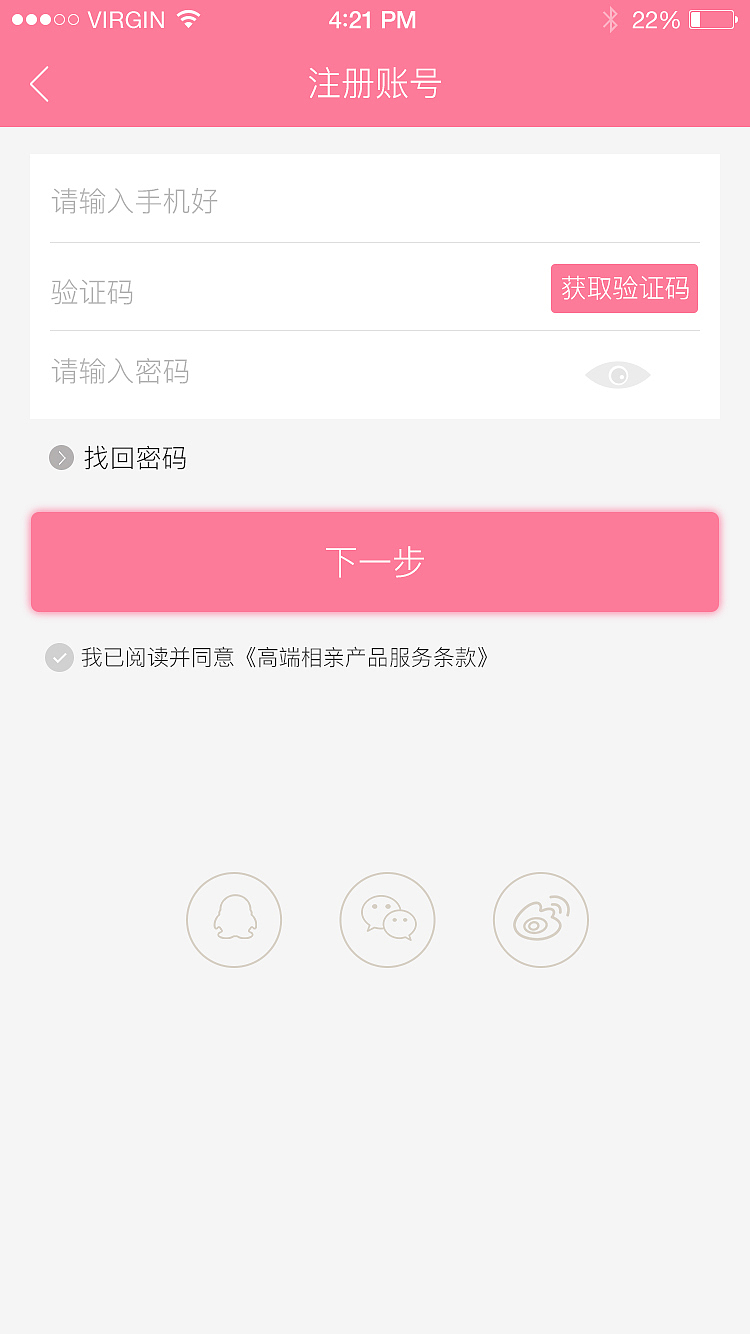Viewport: 750px width, 1334px height.
Task: Tap the pink 下一步 button
Action: [374, 561]
